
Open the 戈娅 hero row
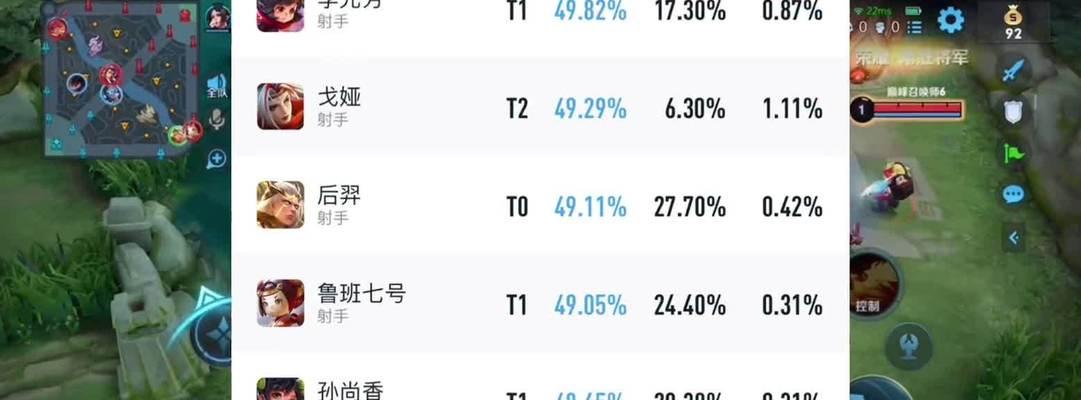click(540, 107)
